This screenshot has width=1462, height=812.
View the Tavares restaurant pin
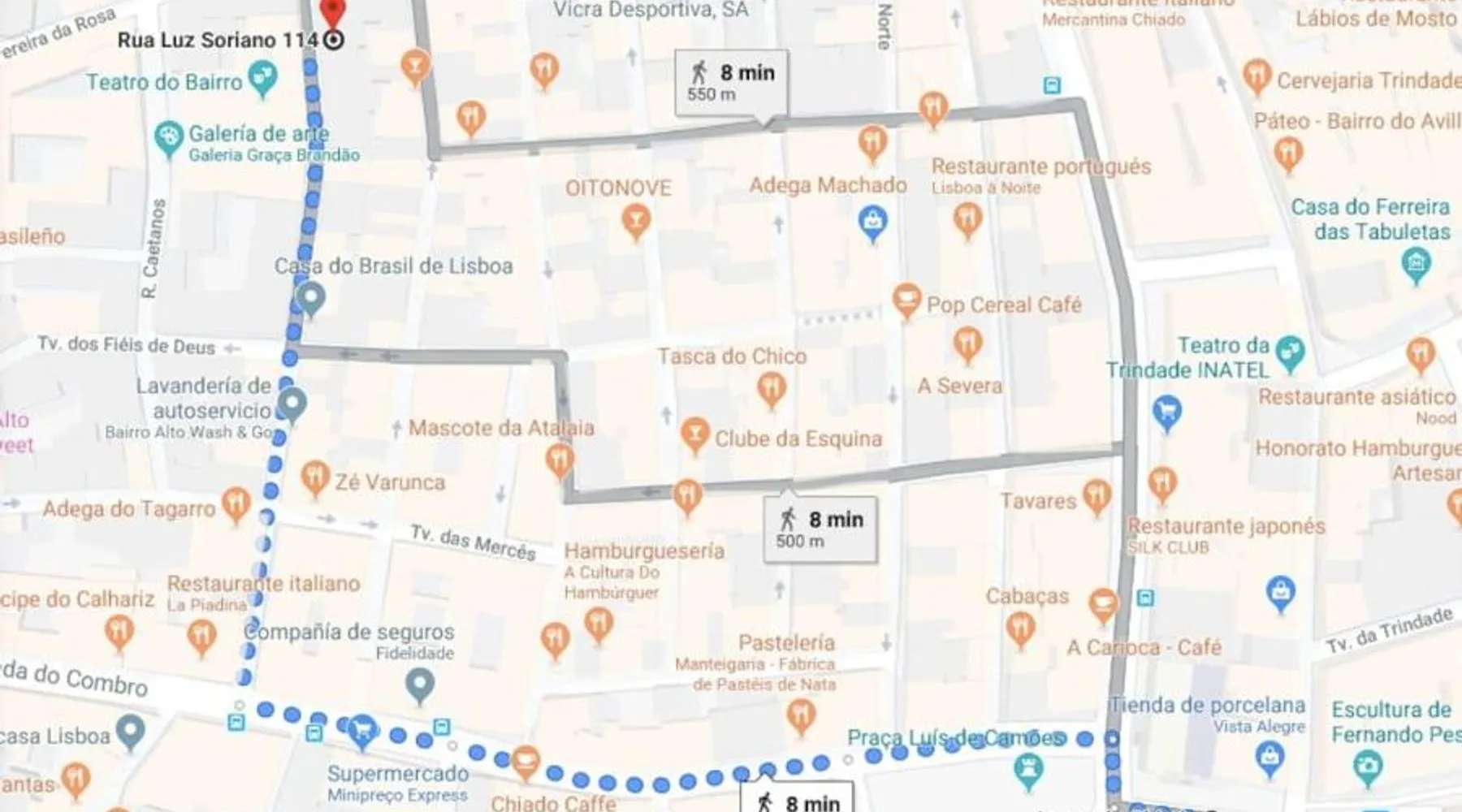[x=1096, y=496]
